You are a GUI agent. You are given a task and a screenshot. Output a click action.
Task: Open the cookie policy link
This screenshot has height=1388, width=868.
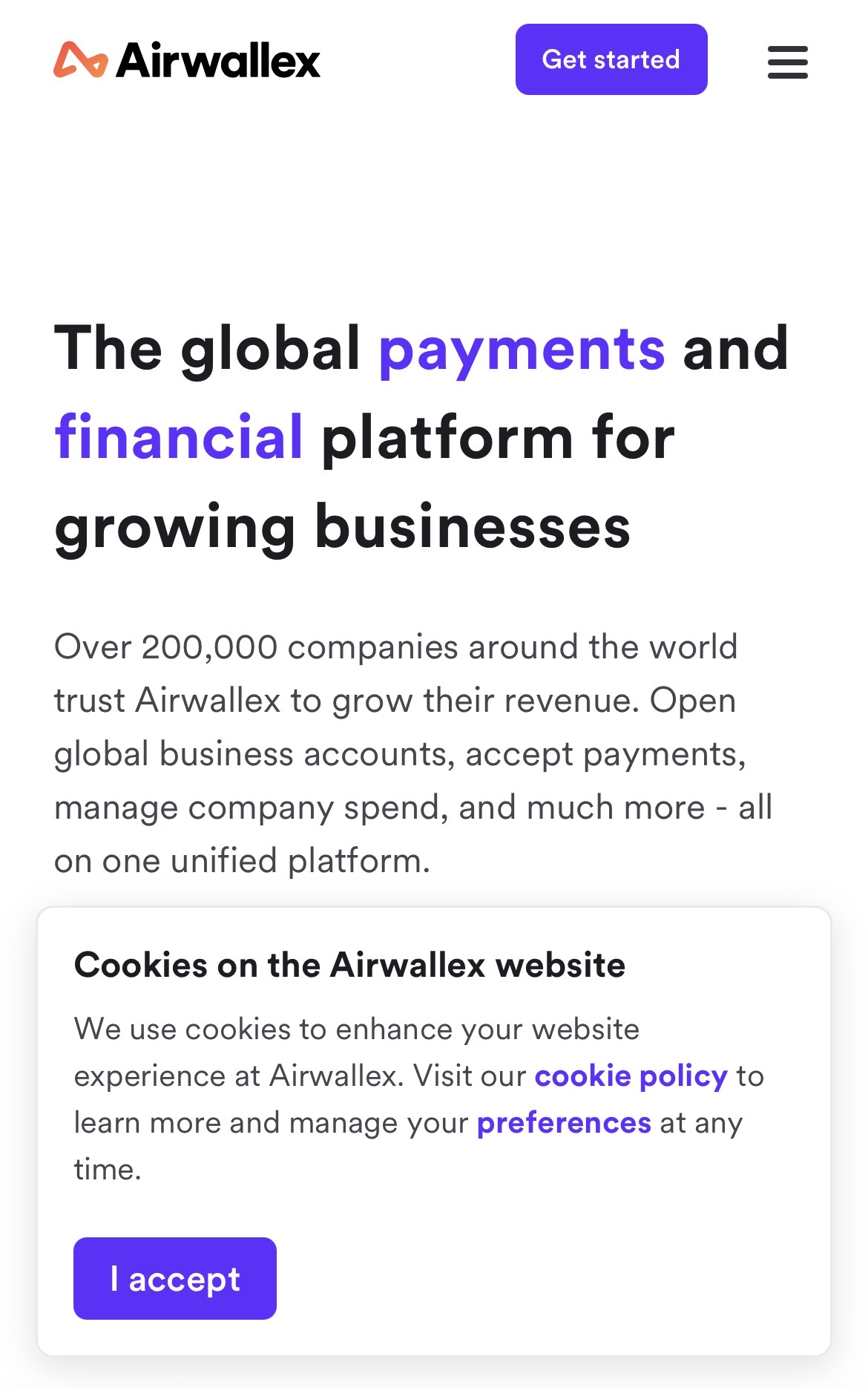click(x=631, y=1076)
